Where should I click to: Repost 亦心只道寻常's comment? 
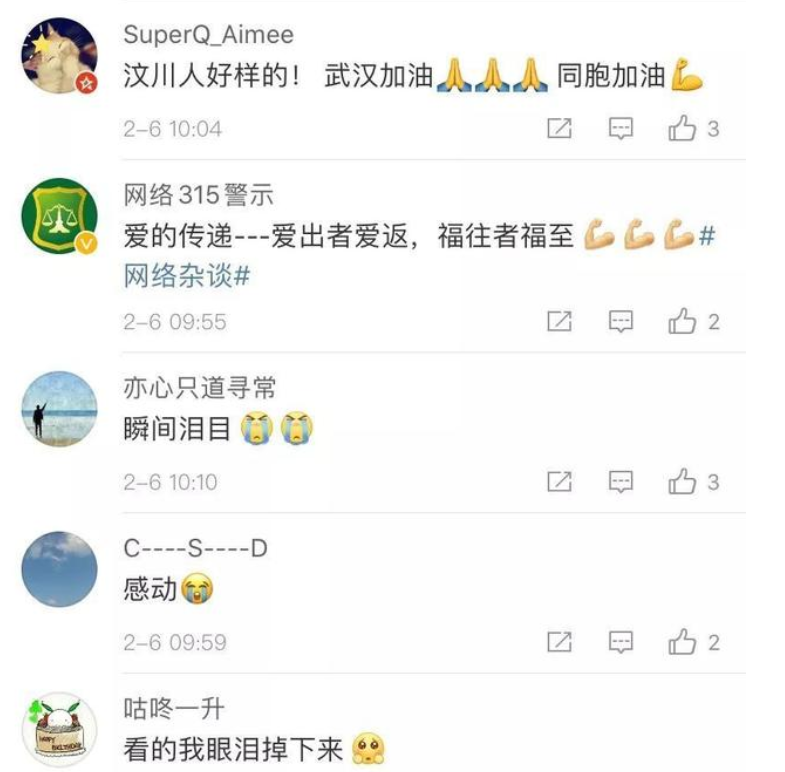click(x=560, y=481)
